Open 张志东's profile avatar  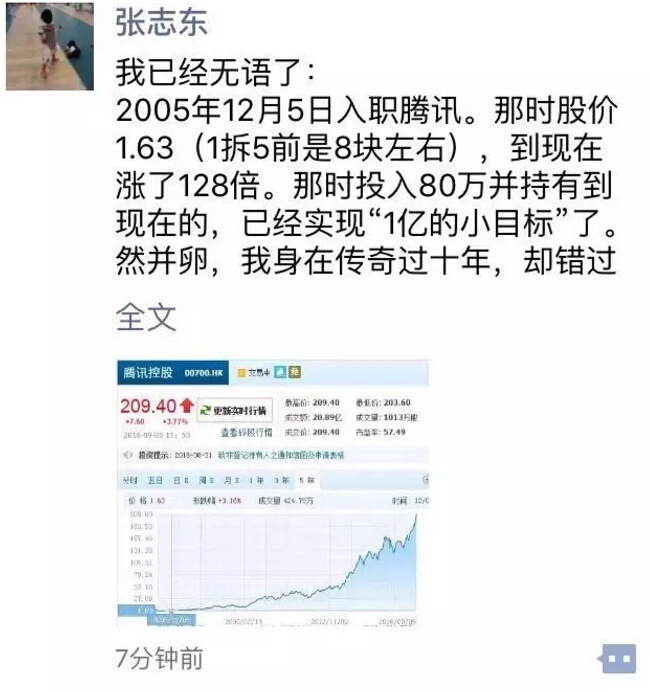point(50,45)
